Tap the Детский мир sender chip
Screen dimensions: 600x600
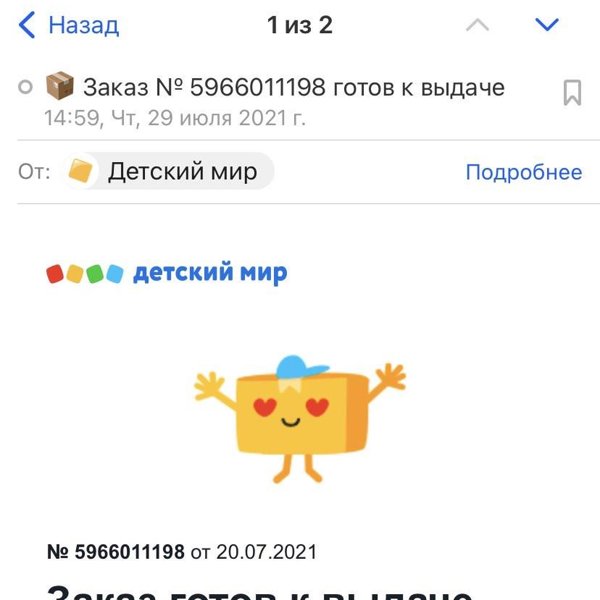(166, 172)
